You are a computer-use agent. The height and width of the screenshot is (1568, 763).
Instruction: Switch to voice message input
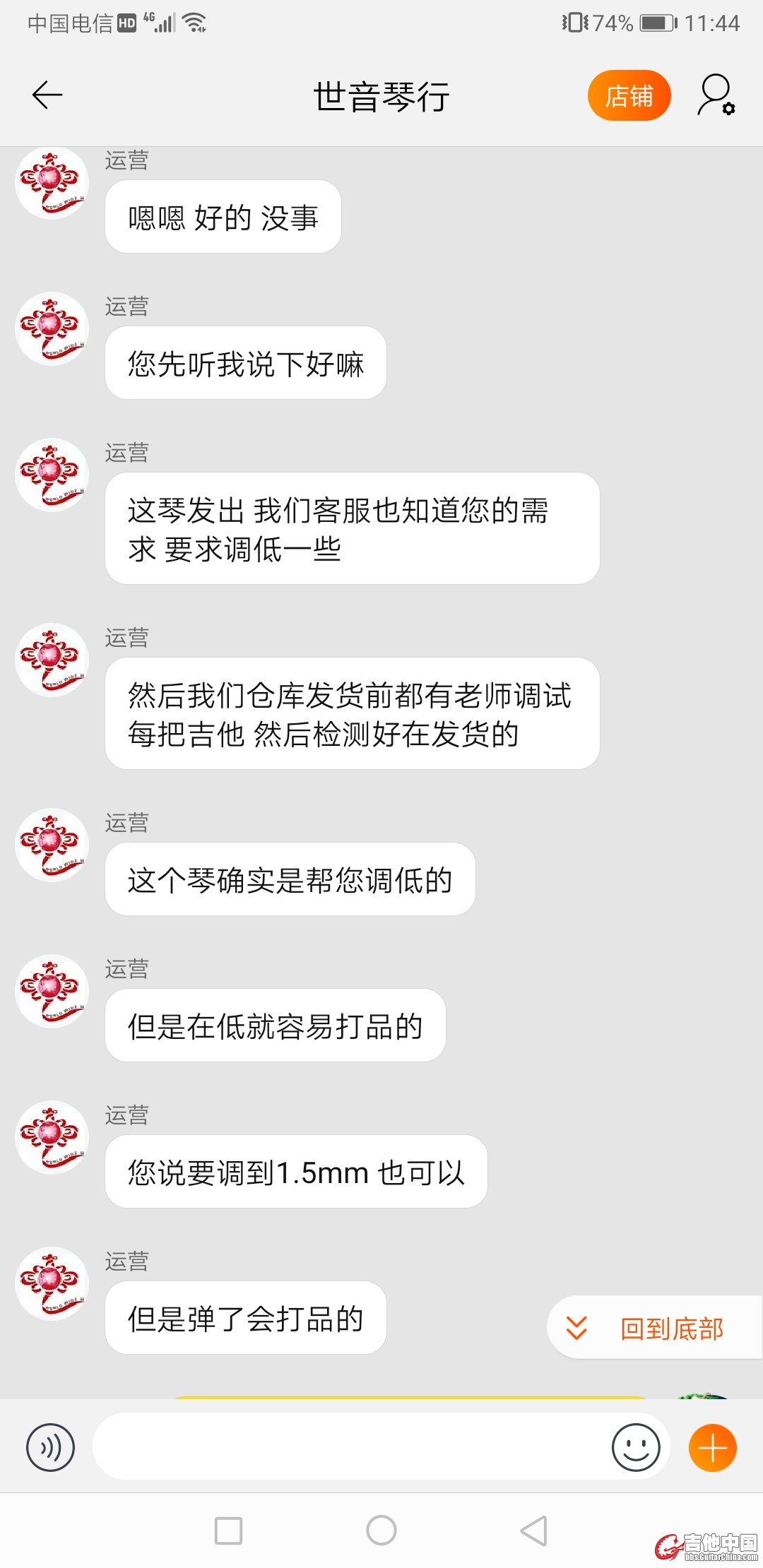[x=50, y=1447]
